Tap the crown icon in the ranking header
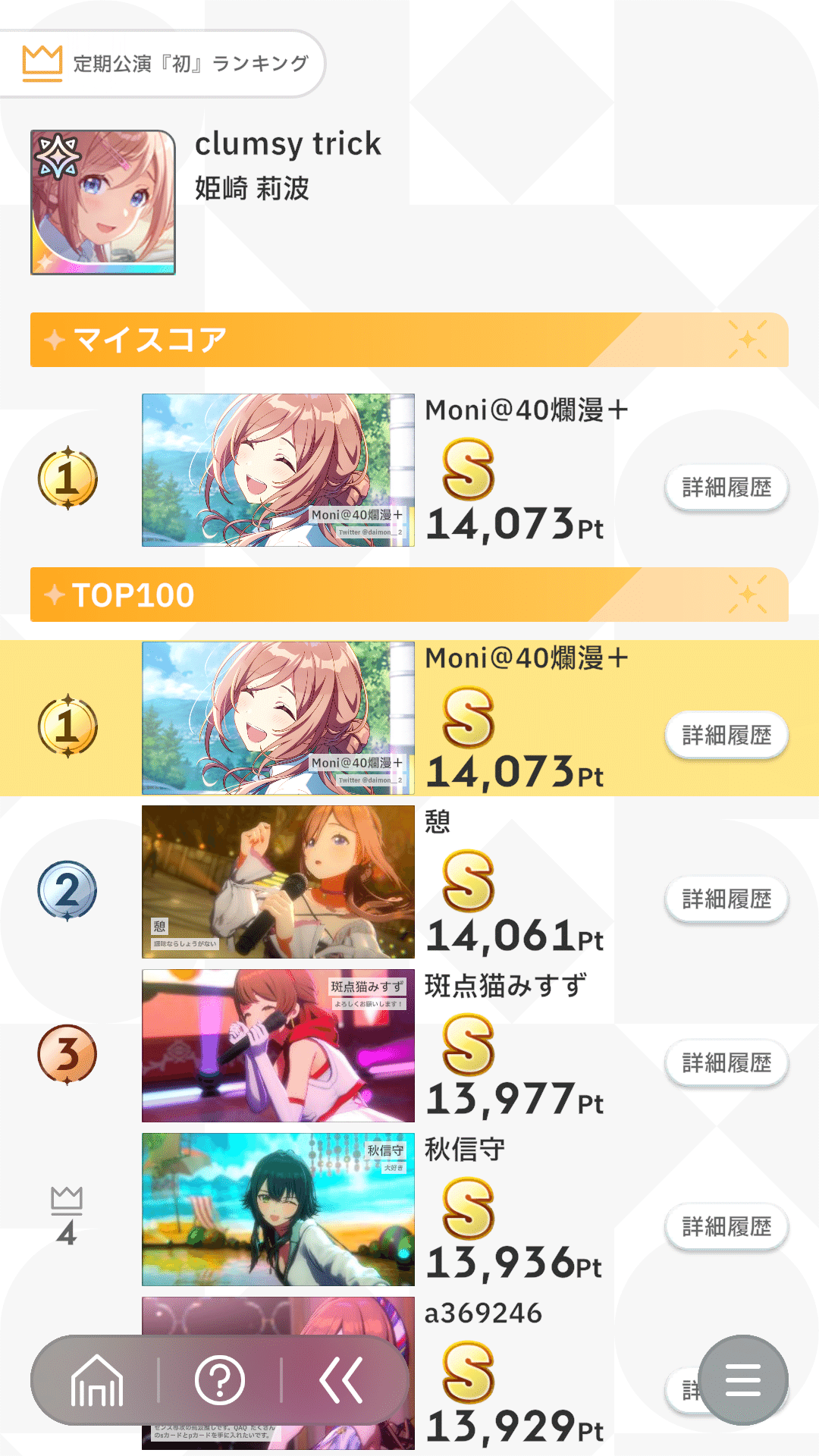The height and width of the screenshot is (1456, 819). click(x=40, y=59)
